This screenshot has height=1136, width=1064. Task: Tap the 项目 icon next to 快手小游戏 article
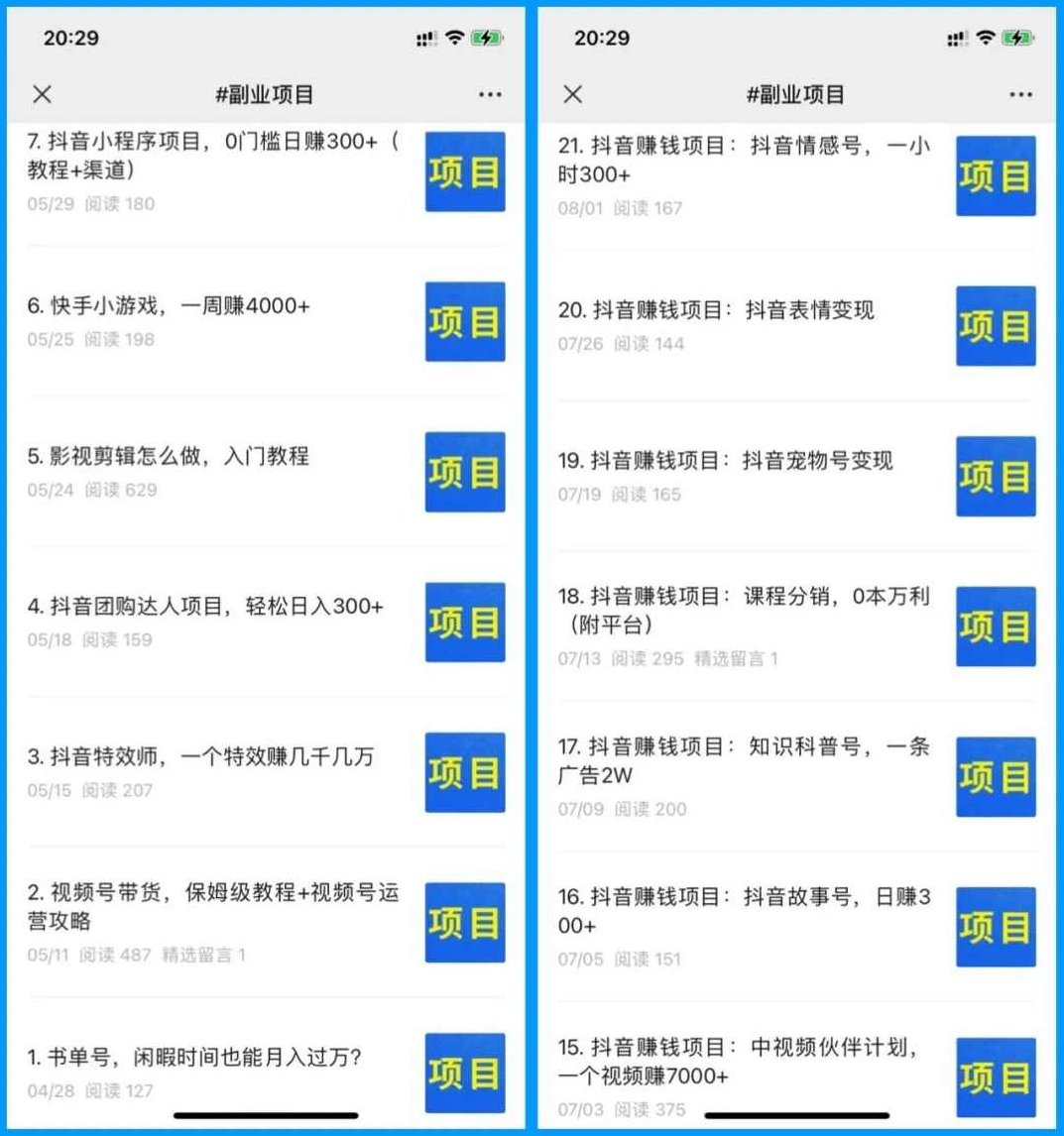click(465, 322)
